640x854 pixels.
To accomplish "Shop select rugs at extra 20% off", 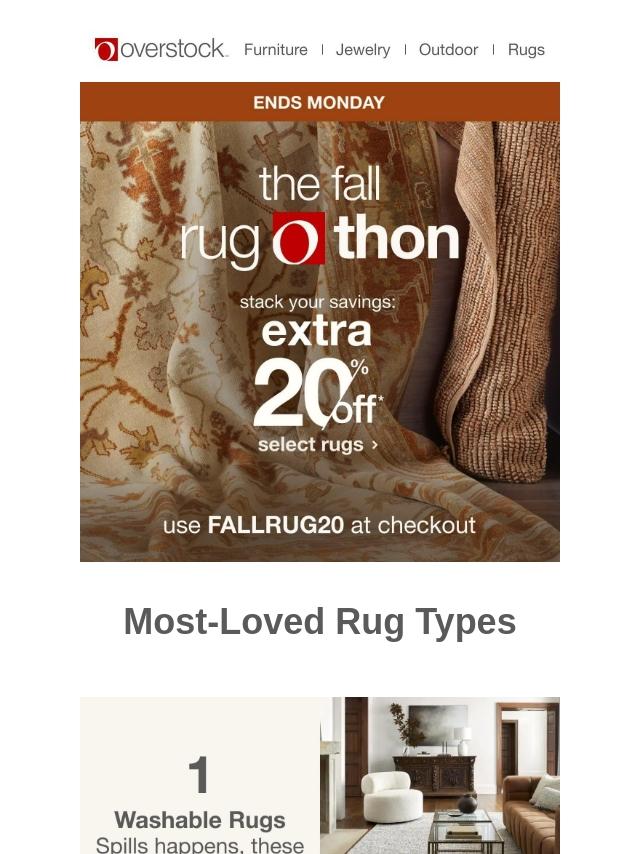I will [318, 444].
